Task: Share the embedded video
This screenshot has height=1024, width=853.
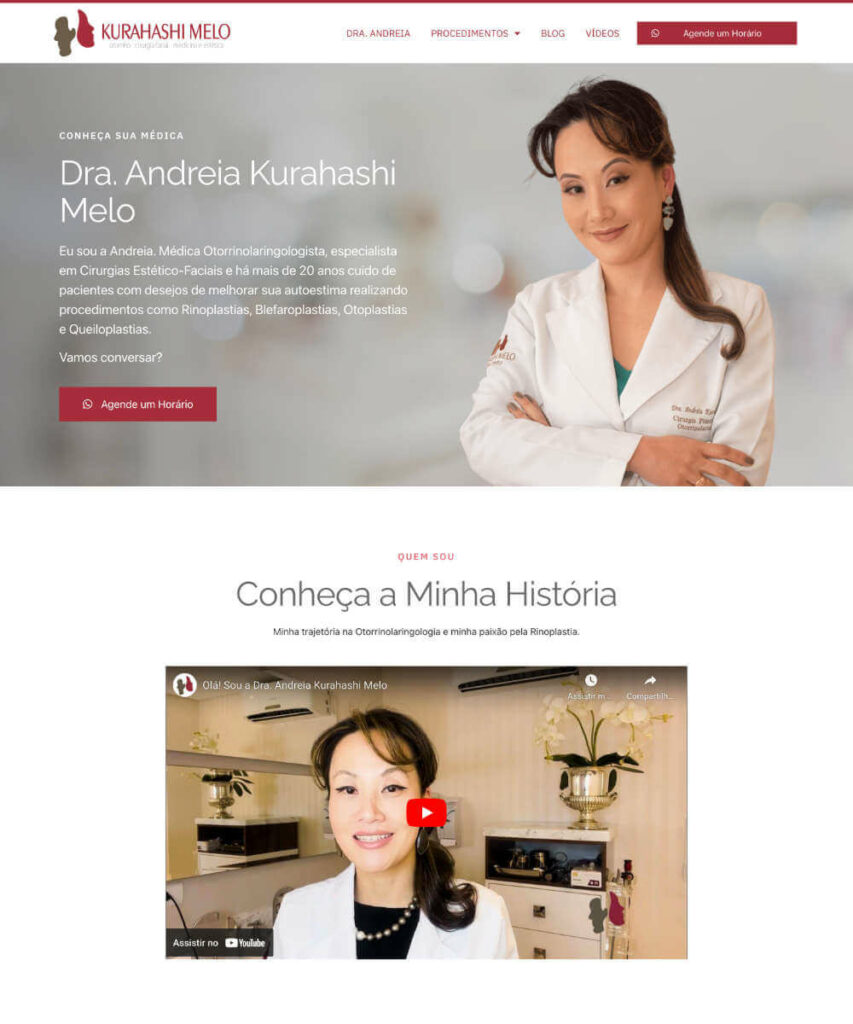Action: click(x=650, y=685)
